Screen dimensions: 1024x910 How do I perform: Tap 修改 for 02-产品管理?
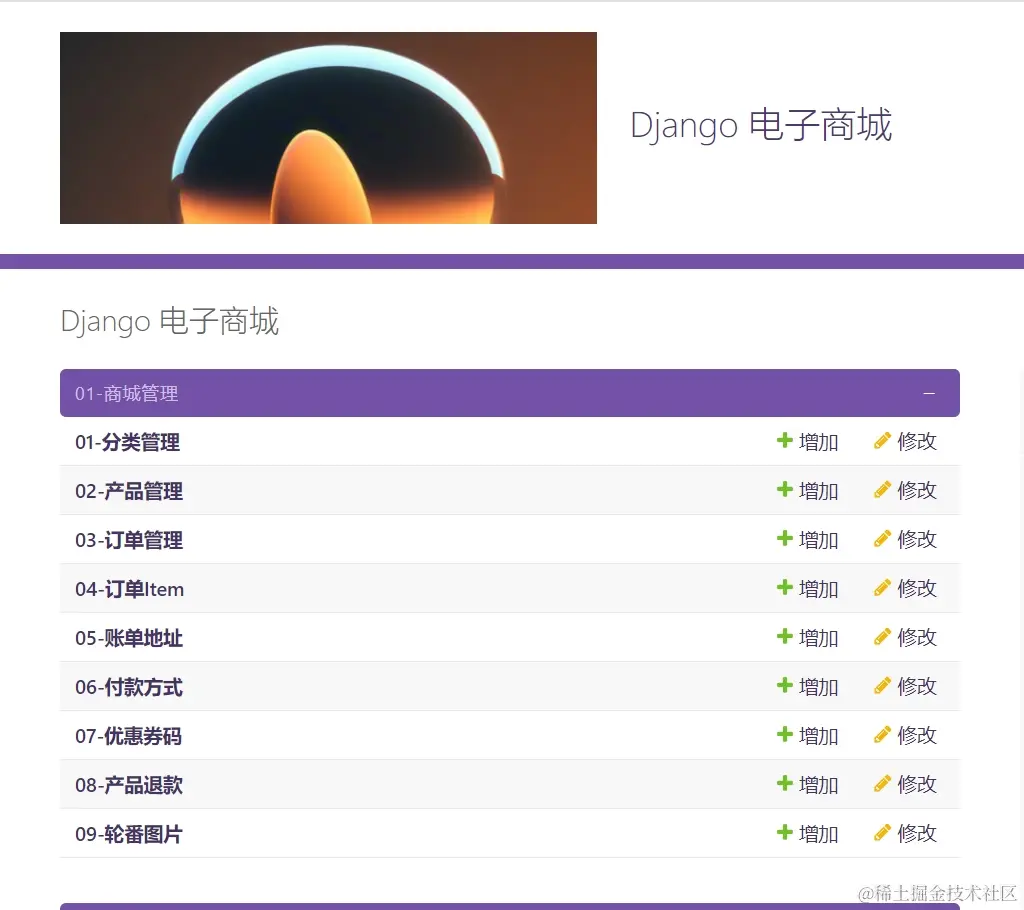tap(906, 491)
